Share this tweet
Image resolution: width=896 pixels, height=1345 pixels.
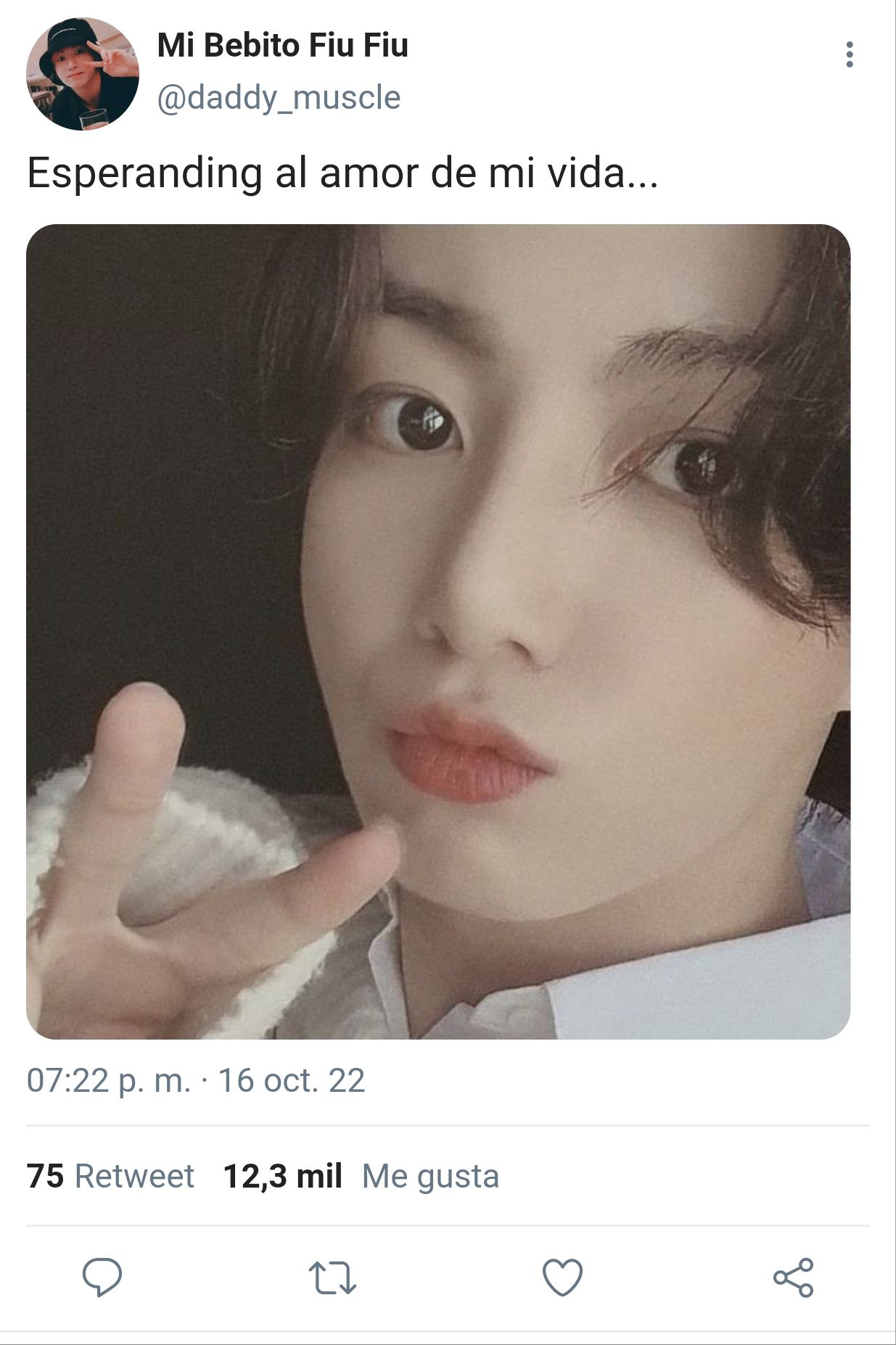[x=793, y=1278]
